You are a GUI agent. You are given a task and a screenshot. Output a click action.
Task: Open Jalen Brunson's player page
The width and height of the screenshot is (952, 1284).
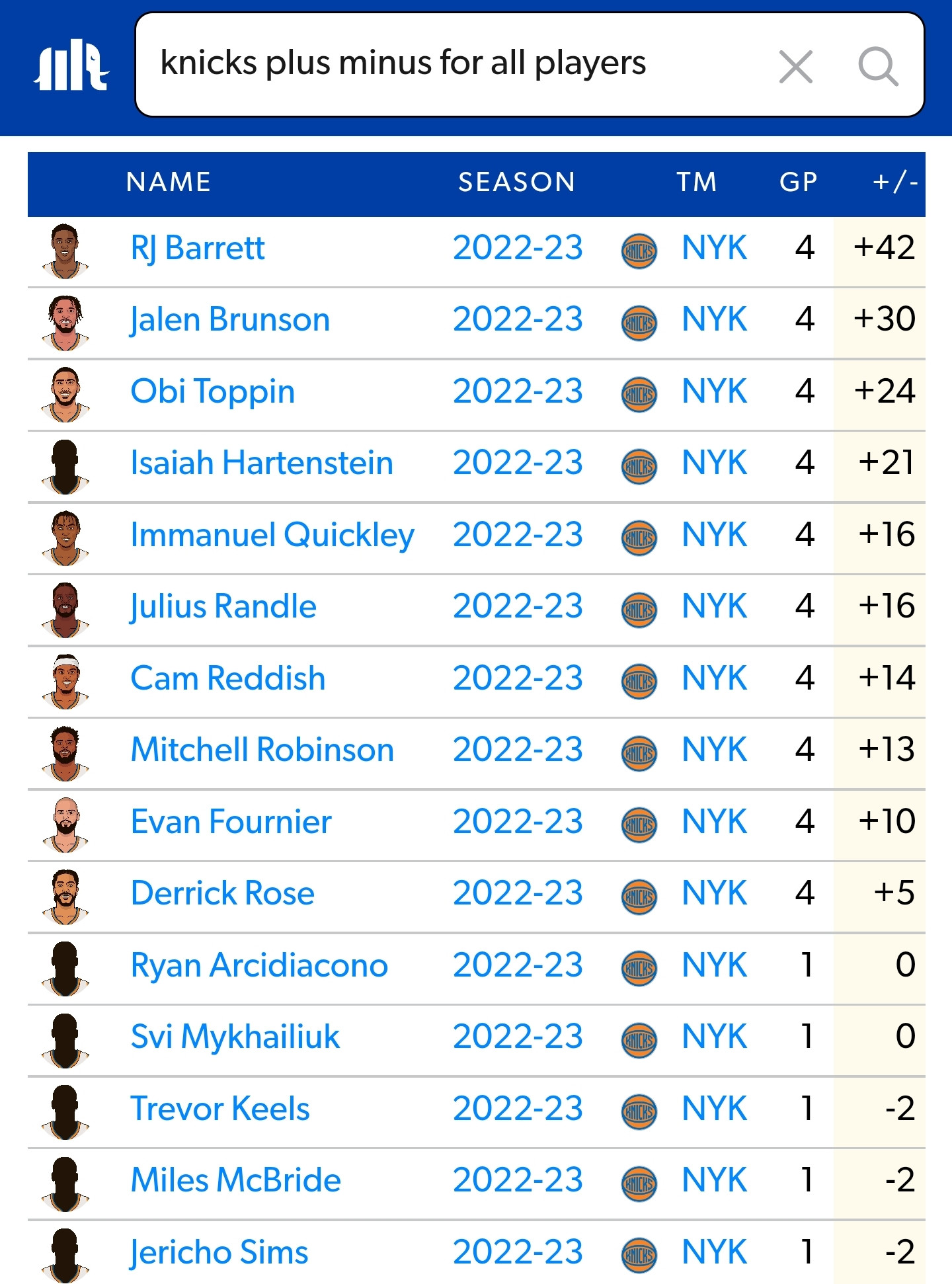231,320
